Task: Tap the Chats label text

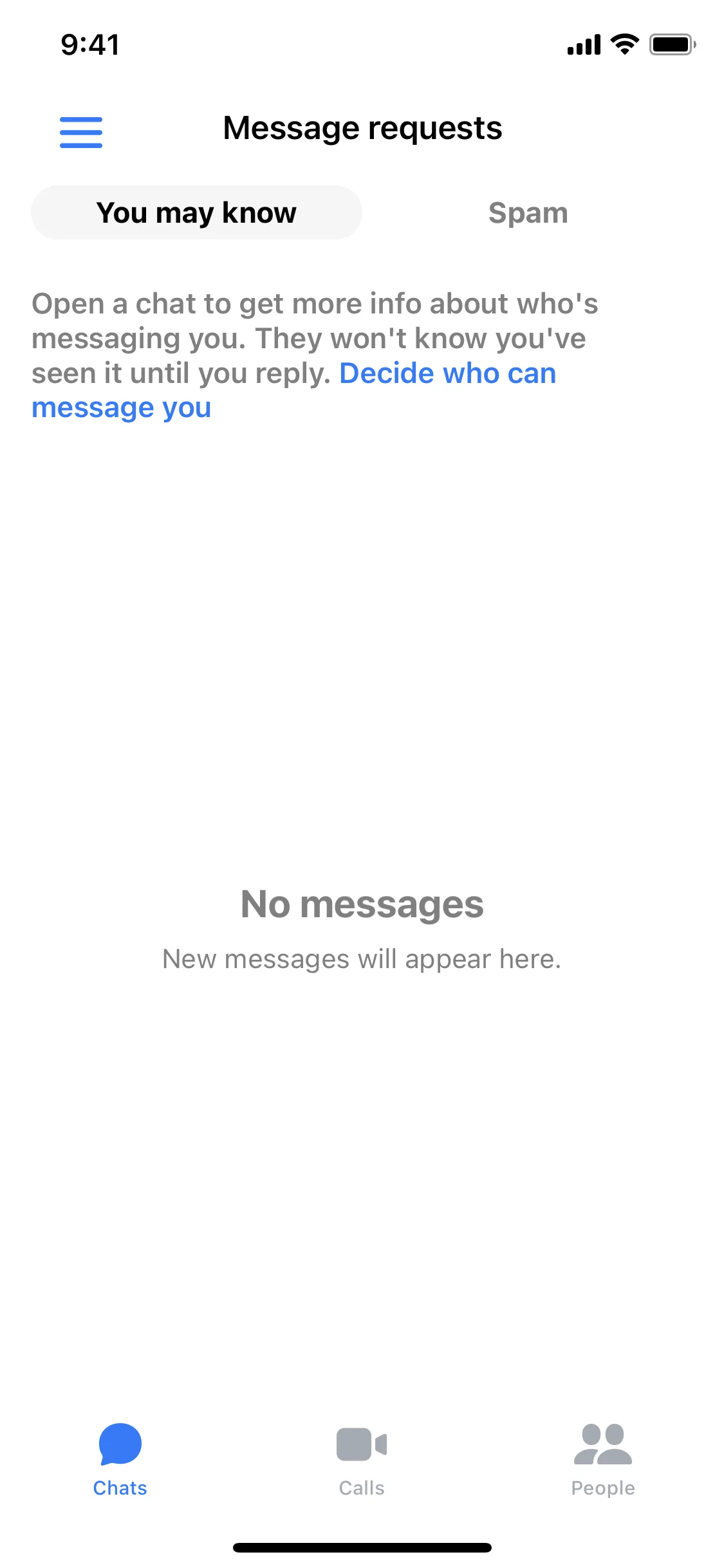Action: coord(120,1488)
